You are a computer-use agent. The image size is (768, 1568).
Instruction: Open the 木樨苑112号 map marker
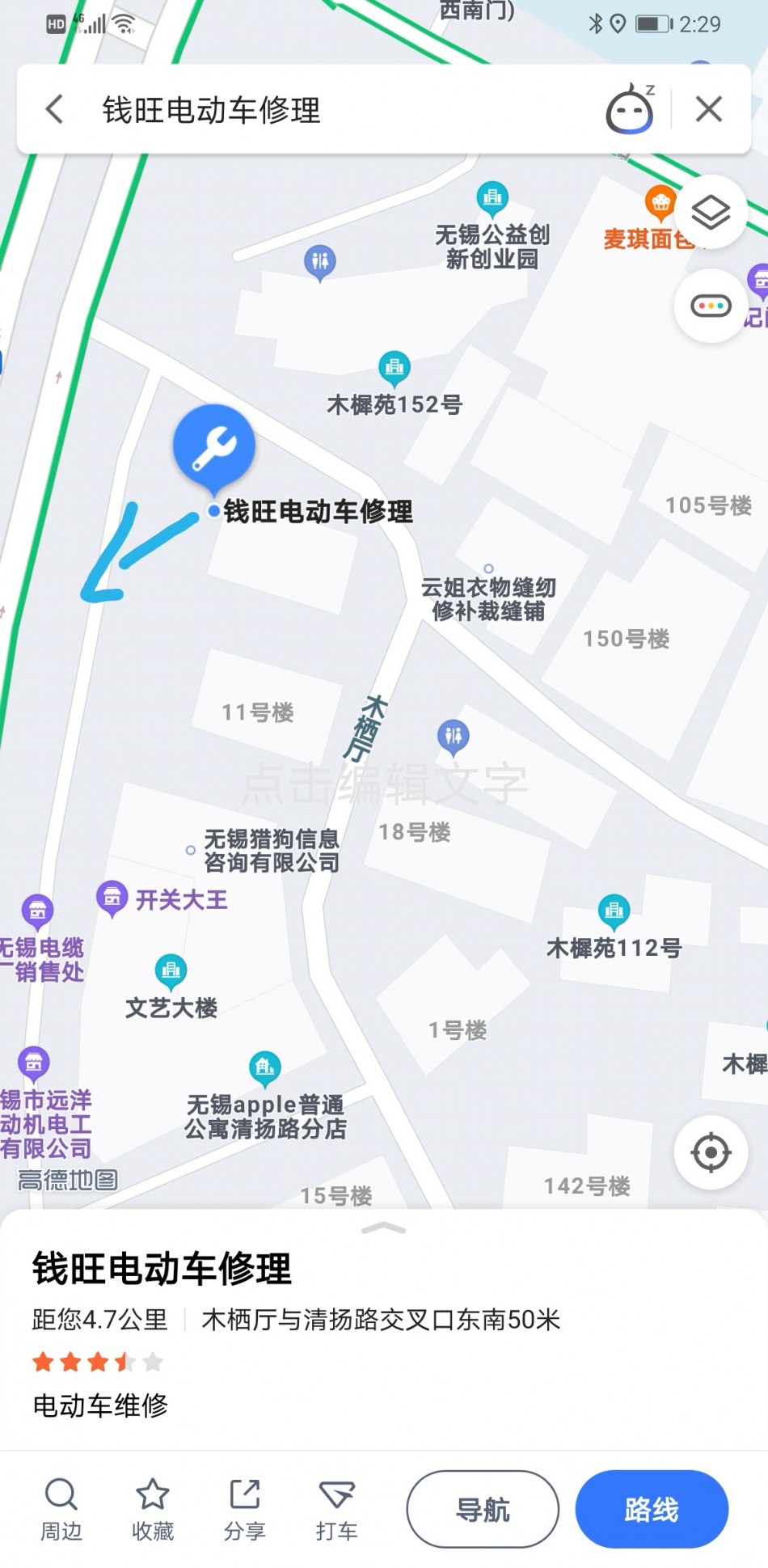pos(614,911)
